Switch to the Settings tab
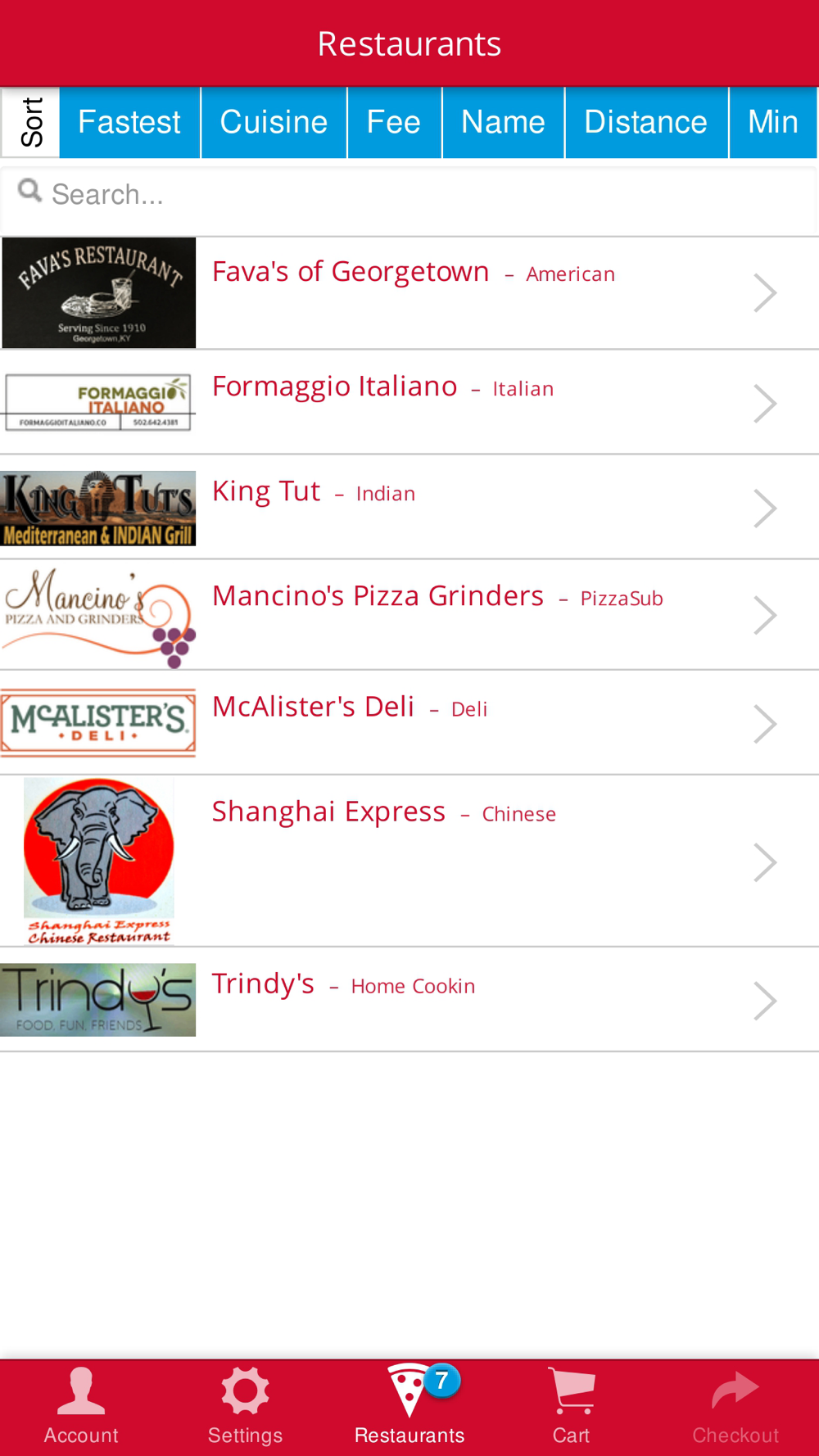 tap(245, 1407)
